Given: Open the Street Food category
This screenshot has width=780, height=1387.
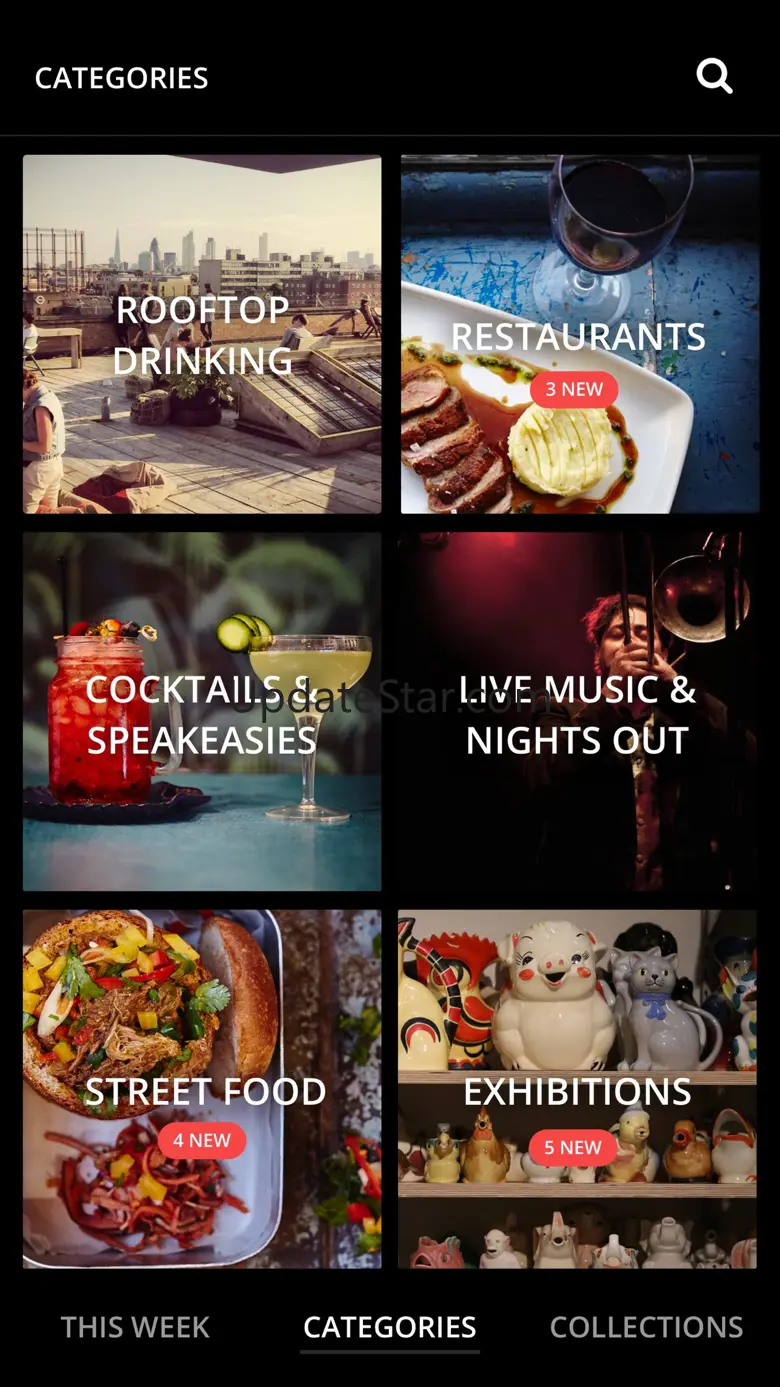Looking at the screenshot, I should click(x=202, y=1089).
